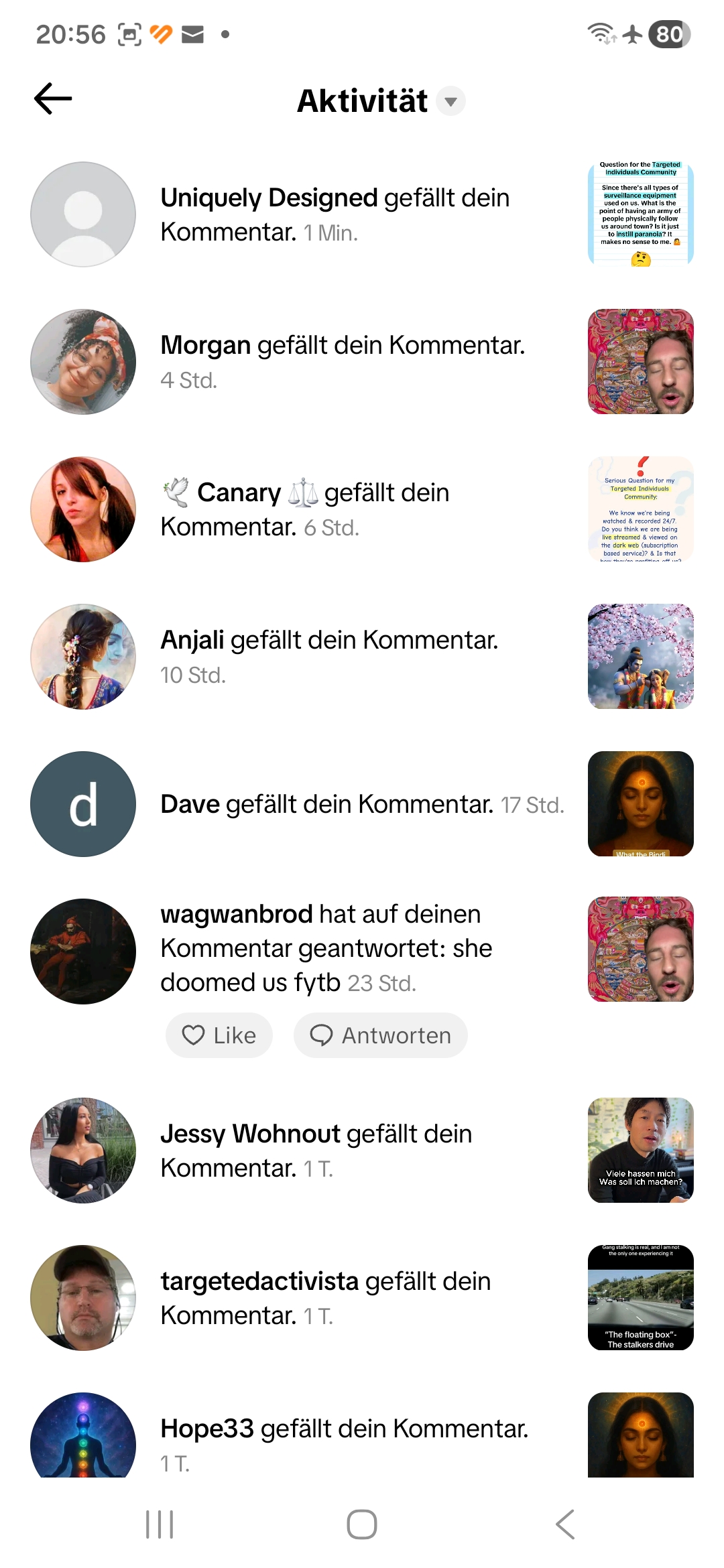Open Morgan's profile picture
The image size is (724, 1568).
[83, 362]
